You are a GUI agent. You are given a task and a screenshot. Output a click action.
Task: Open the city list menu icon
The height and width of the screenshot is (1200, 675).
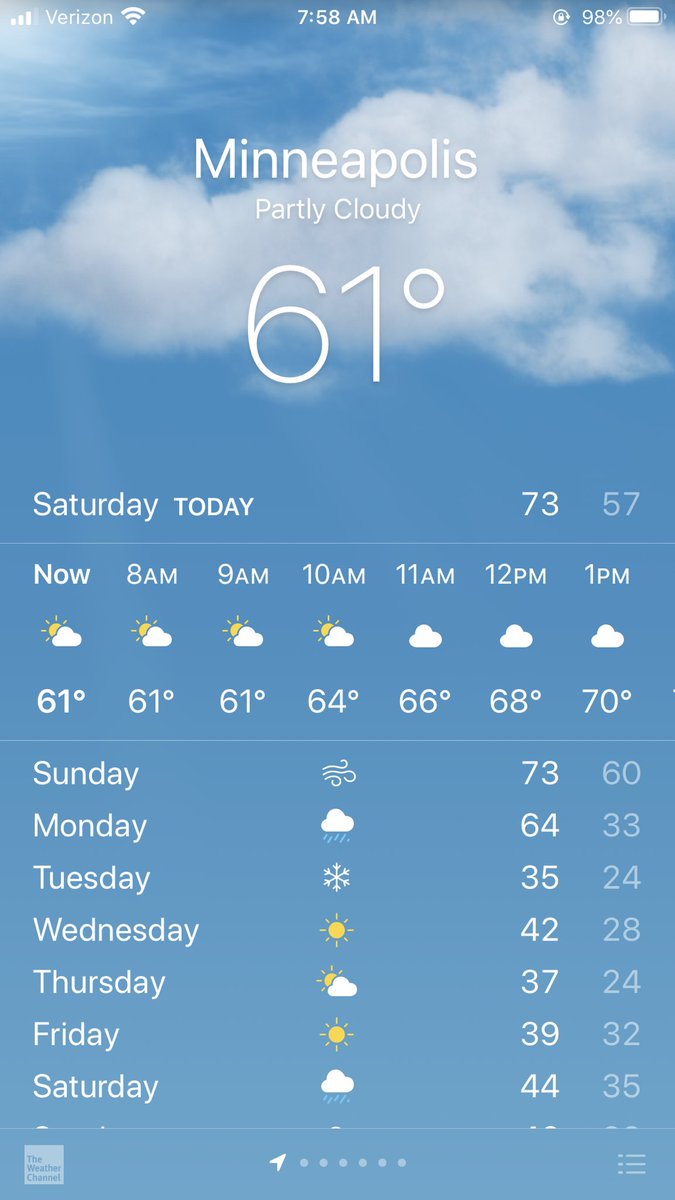click(x=631, y=1163)
